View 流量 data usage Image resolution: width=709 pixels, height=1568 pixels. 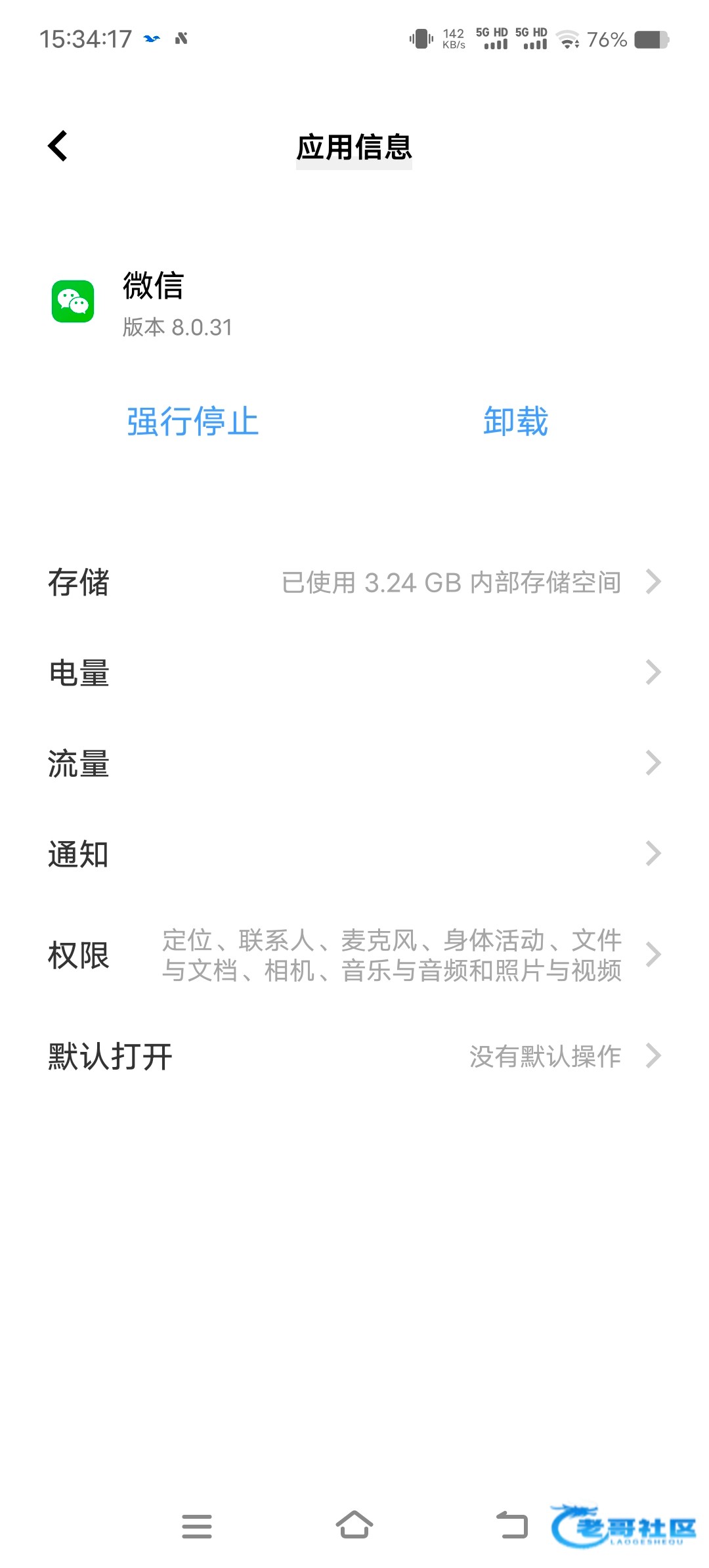point(354,764)
